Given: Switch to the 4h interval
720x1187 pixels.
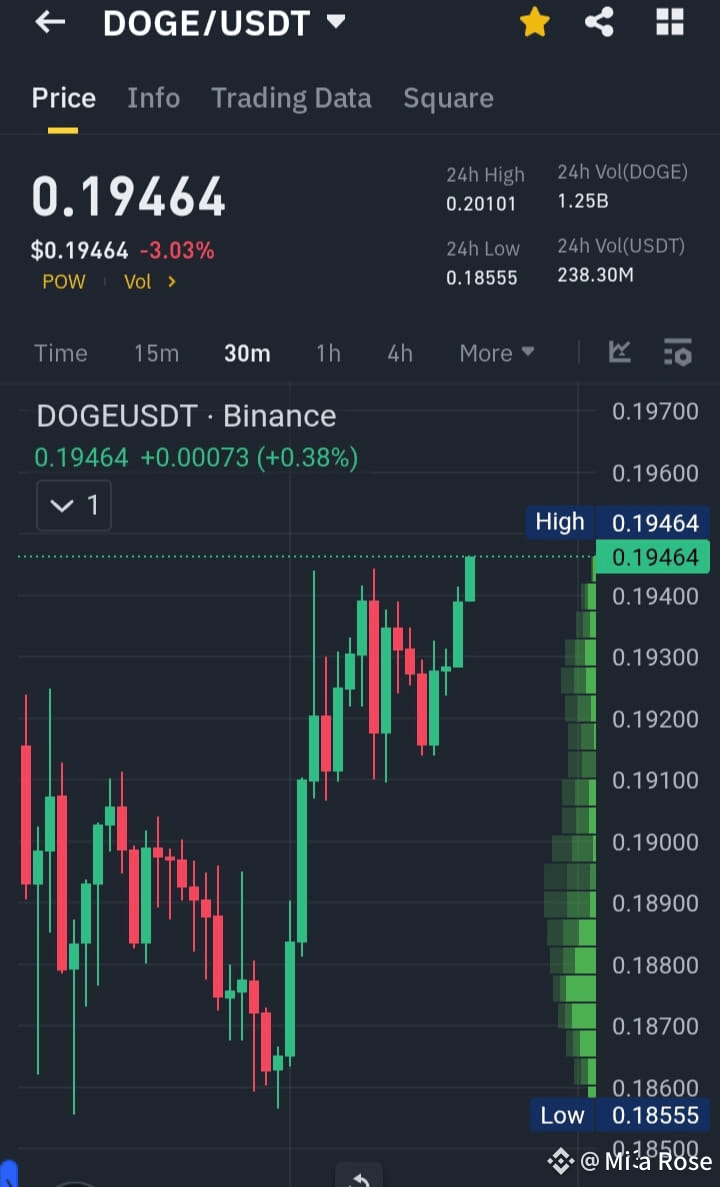Looking at the screenshot, I should click(400, 352).
